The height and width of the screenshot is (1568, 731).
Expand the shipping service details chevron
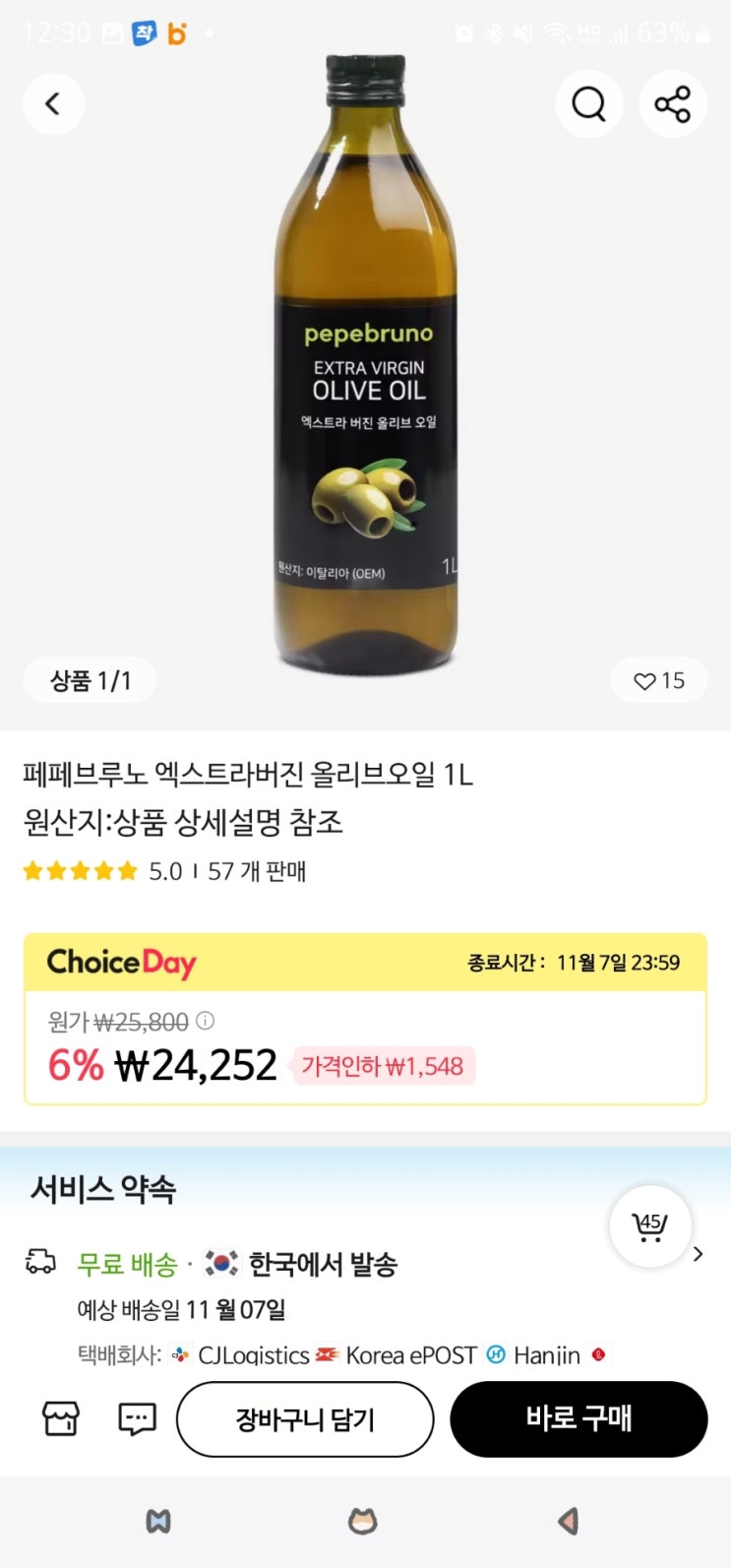click(x=699, y=1254)
